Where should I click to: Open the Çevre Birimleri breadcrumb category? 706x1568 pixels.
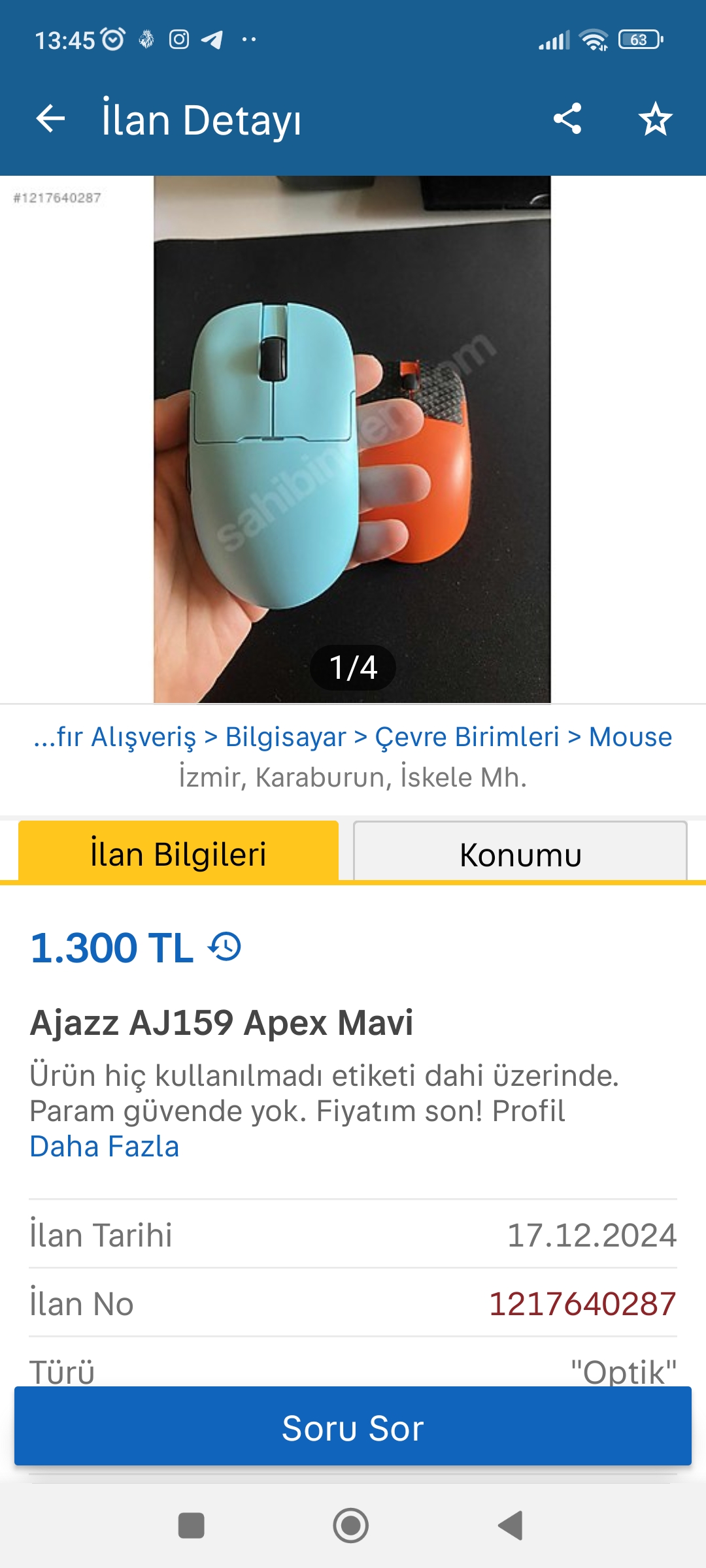point(467,737)
